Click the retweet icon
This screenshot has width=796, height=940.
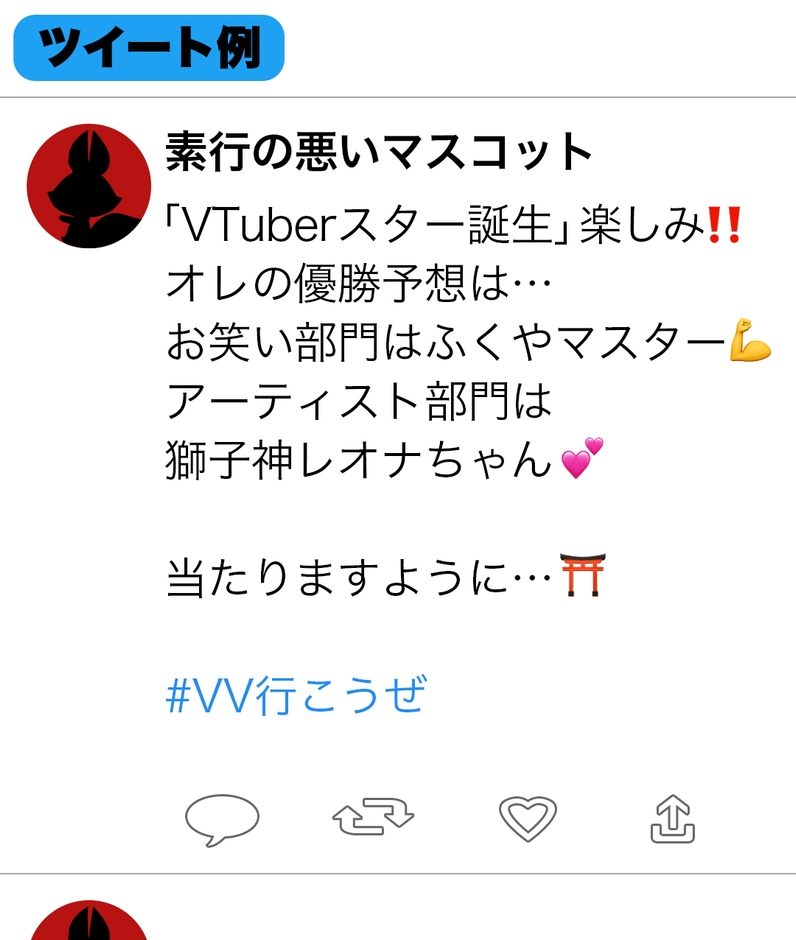pyautogui.click(x=371, y=817)
